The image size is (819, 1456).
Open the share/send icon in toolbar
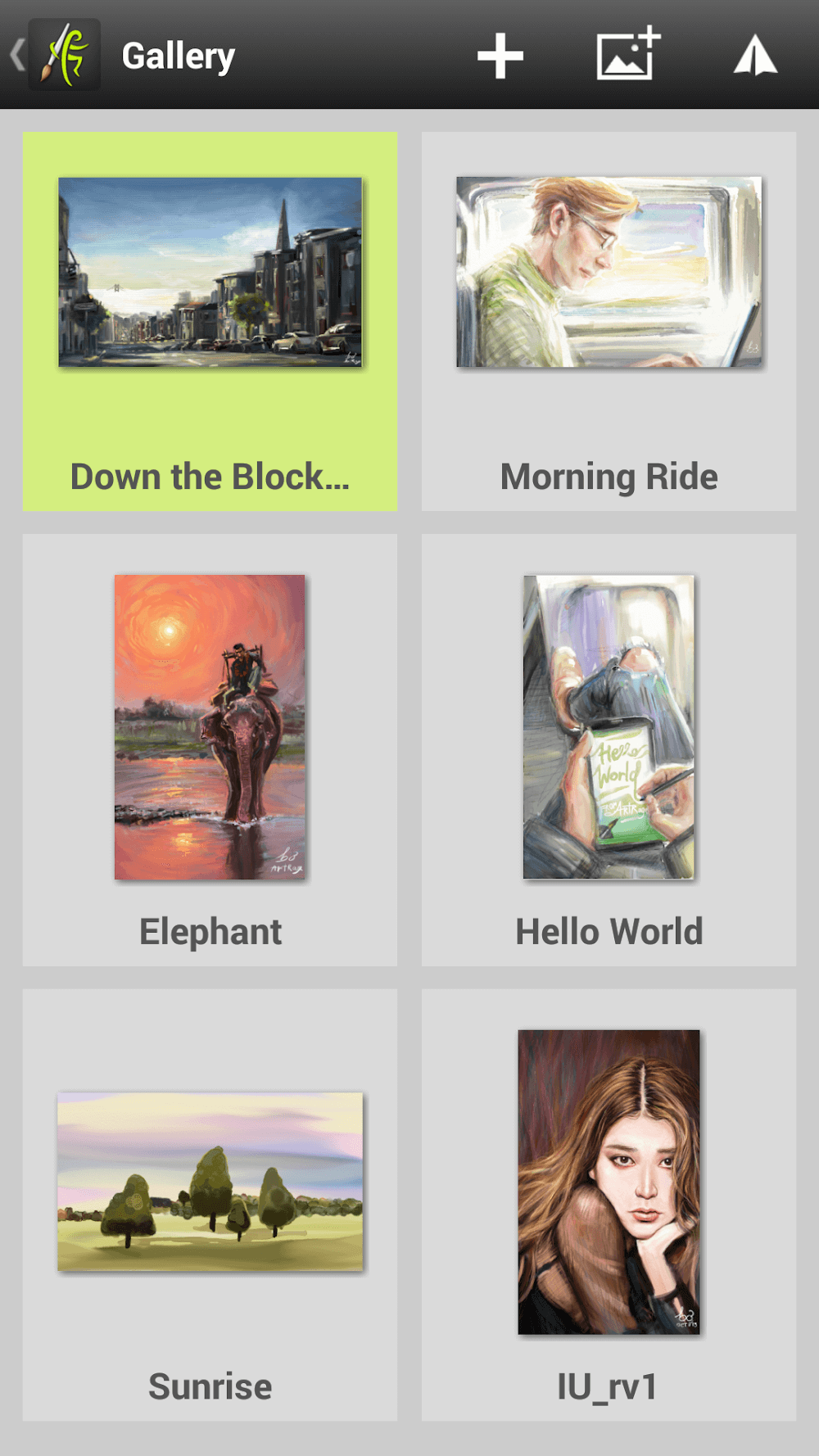tap(754, 56)
